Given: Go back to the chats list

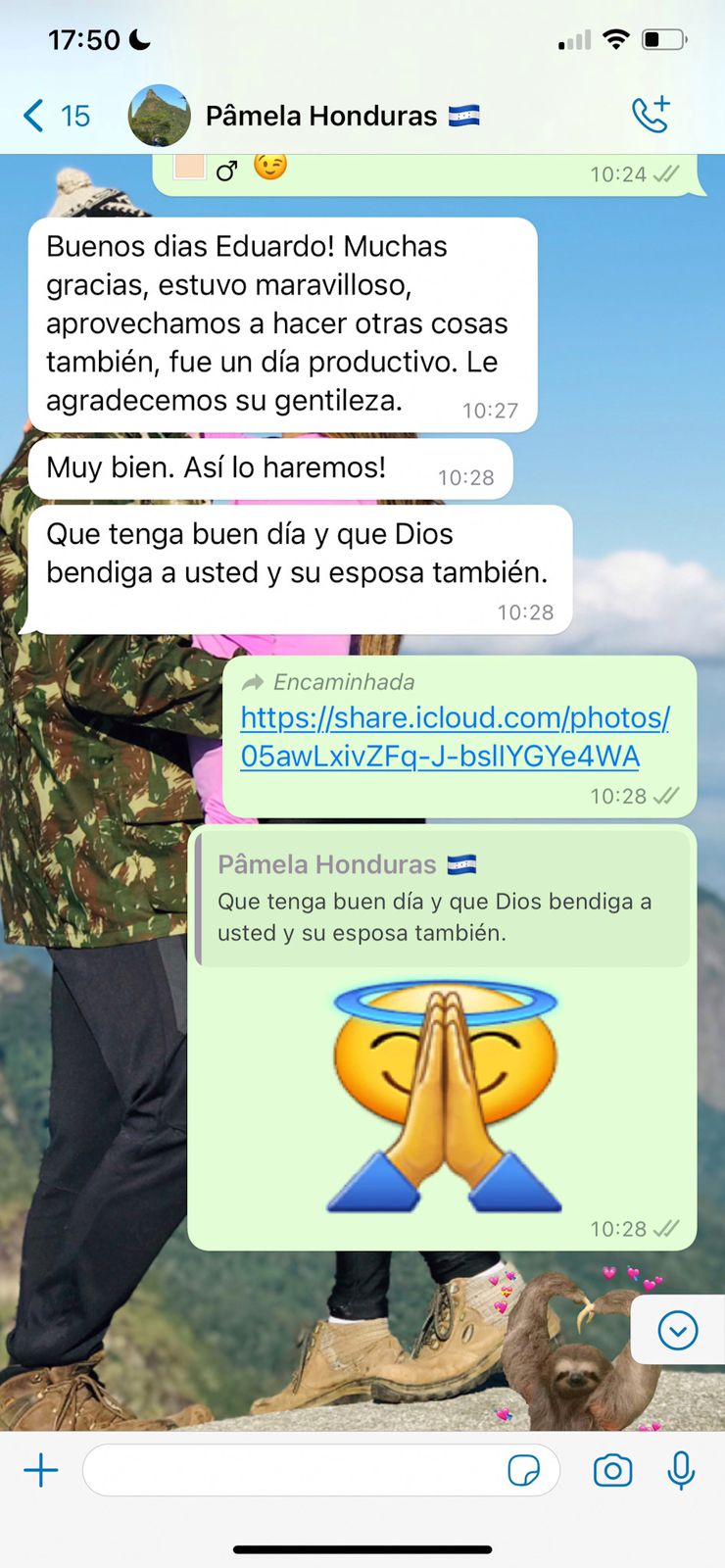Looking at the screenshot, I should [54, 116].
